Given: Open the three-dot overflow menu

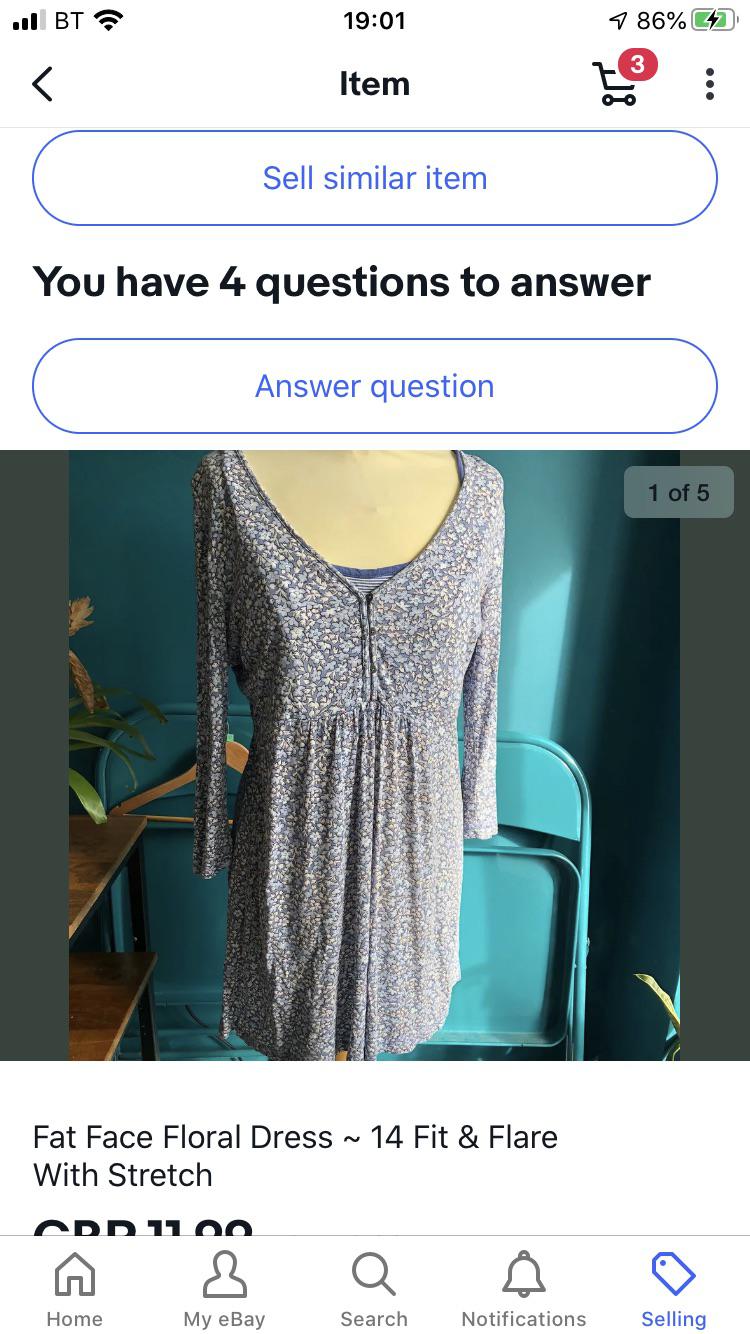Looking at the screenshot, I should pyautogui.click(x=709, y=84).
